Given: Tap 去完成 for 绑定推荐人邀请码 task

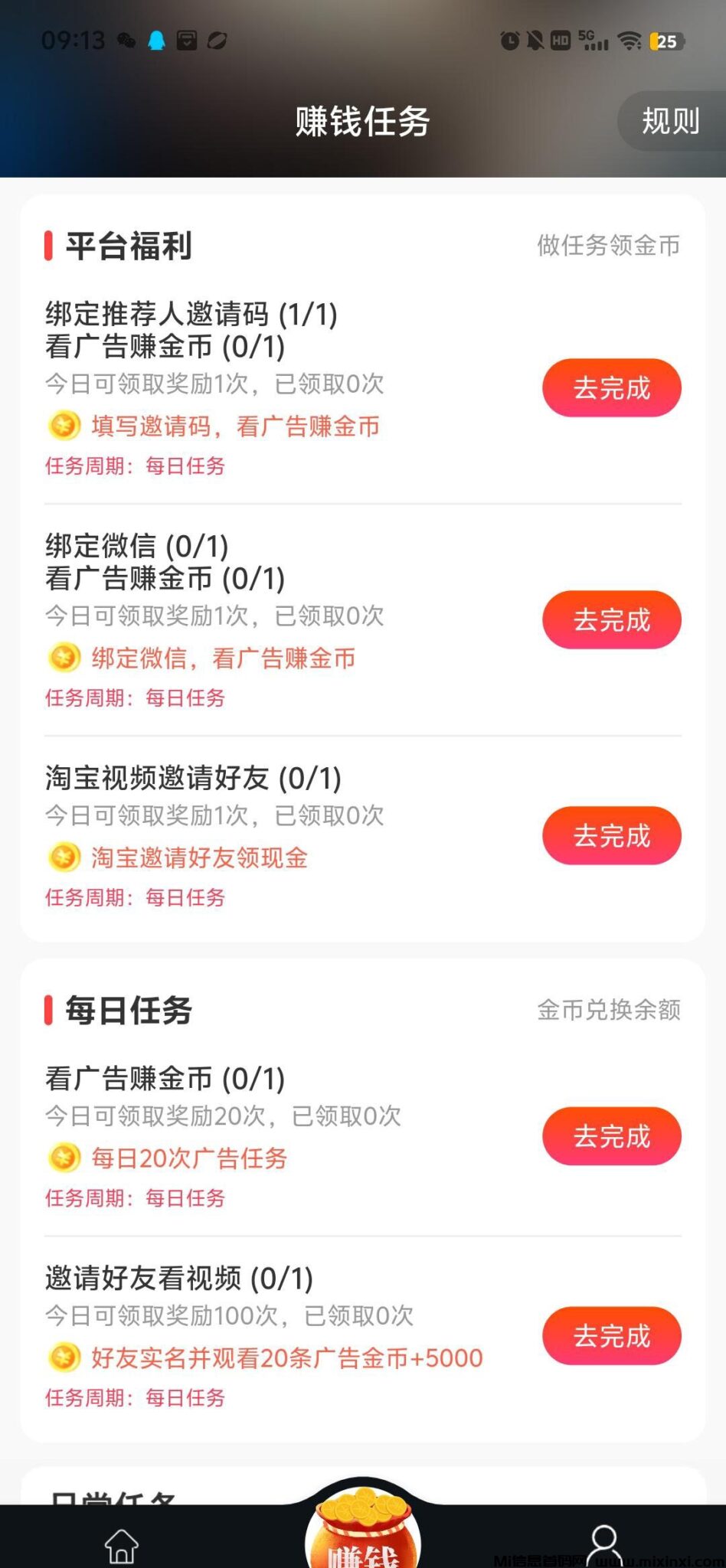Looking at the screenshot, I should [611, 388].
